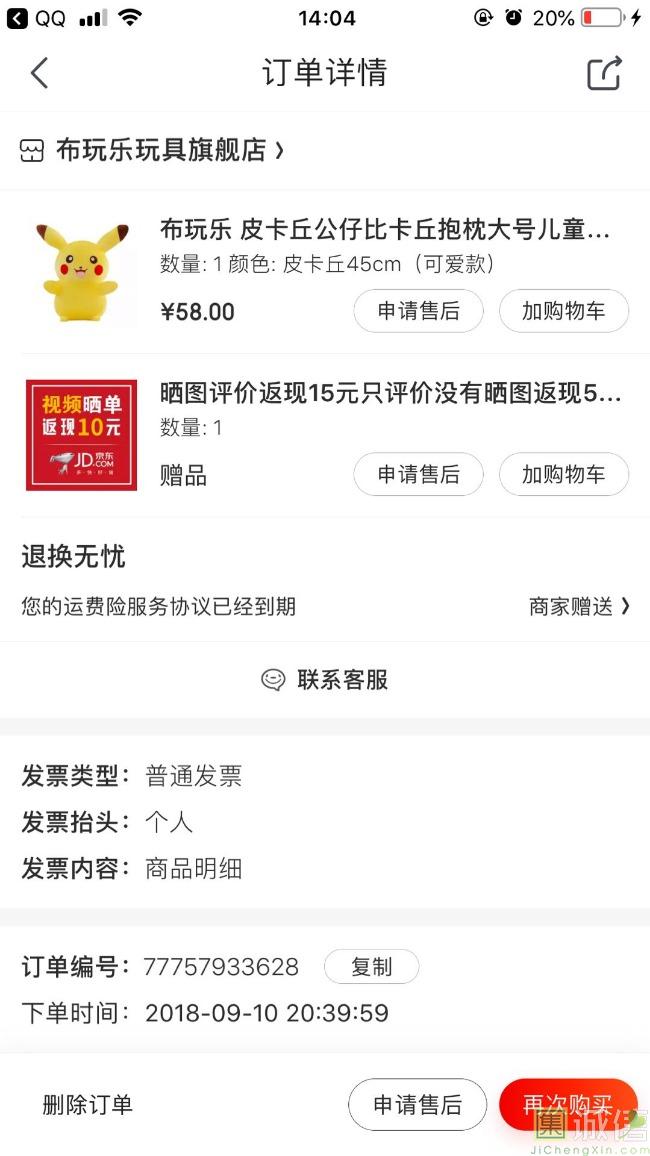This screenshot has width=650, height=1156.
Task: Copy the order number
Action: click(371, 967)
